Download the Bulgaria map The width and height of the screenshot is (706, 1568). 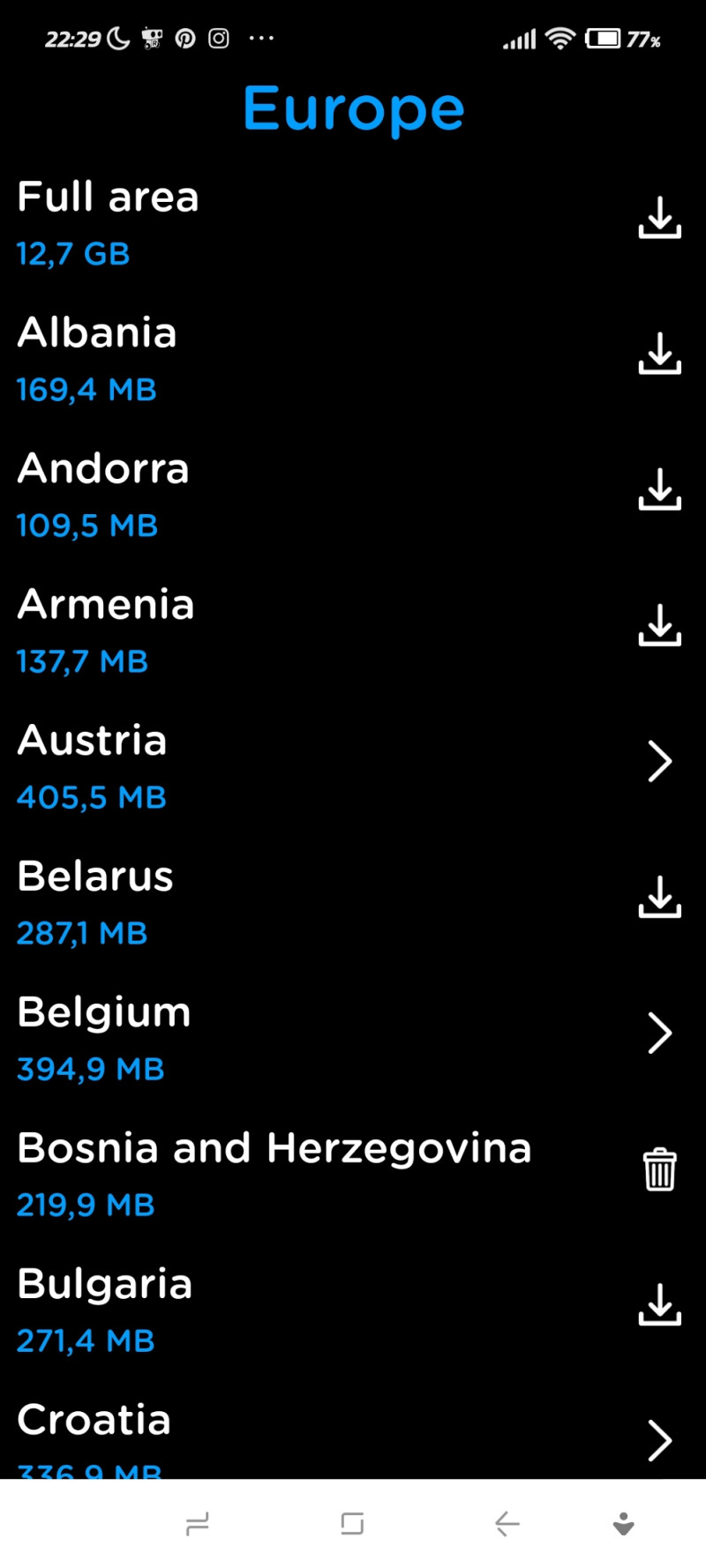click(x=659, y=1306)
